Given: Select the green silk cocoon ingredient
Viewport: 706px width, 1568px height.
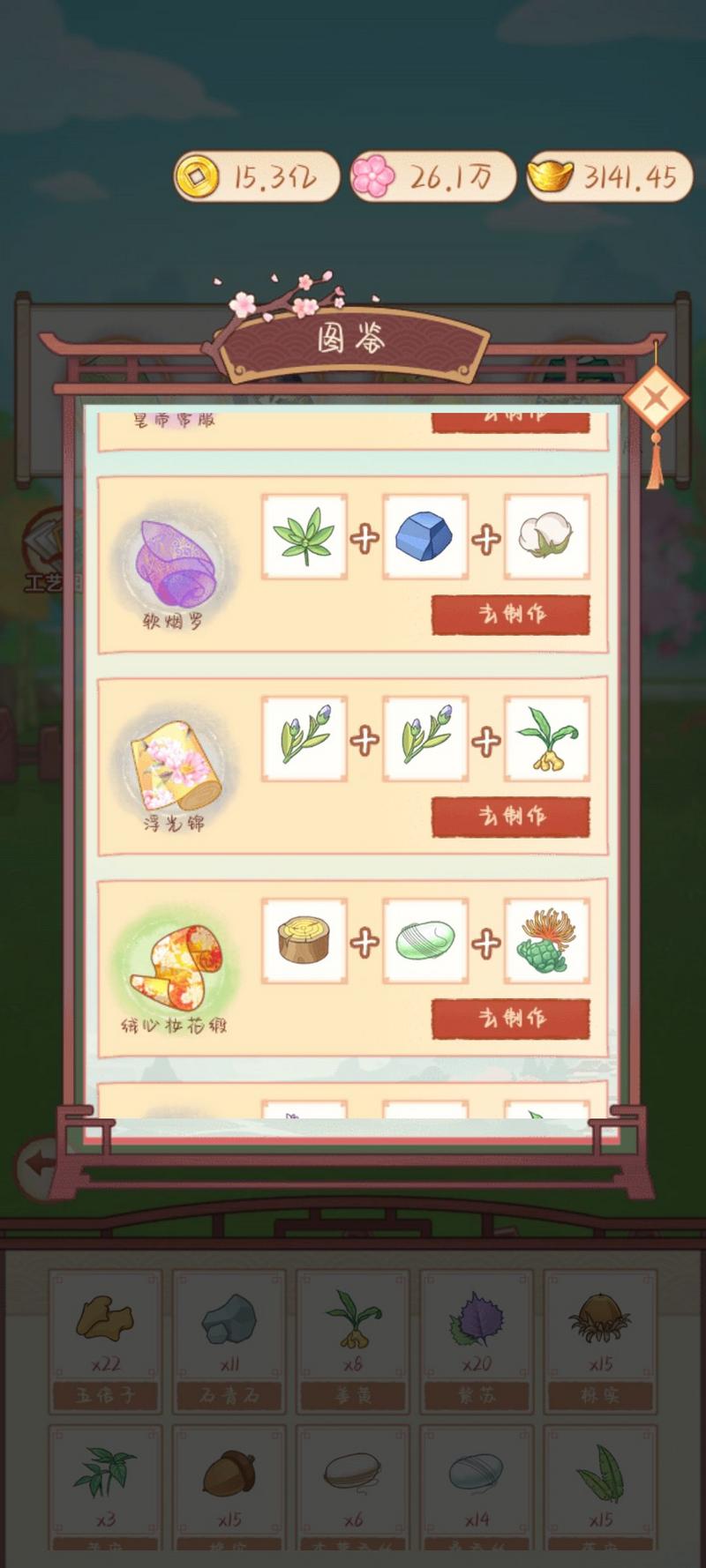Looking at the screenshot, I should coord(424,941).
